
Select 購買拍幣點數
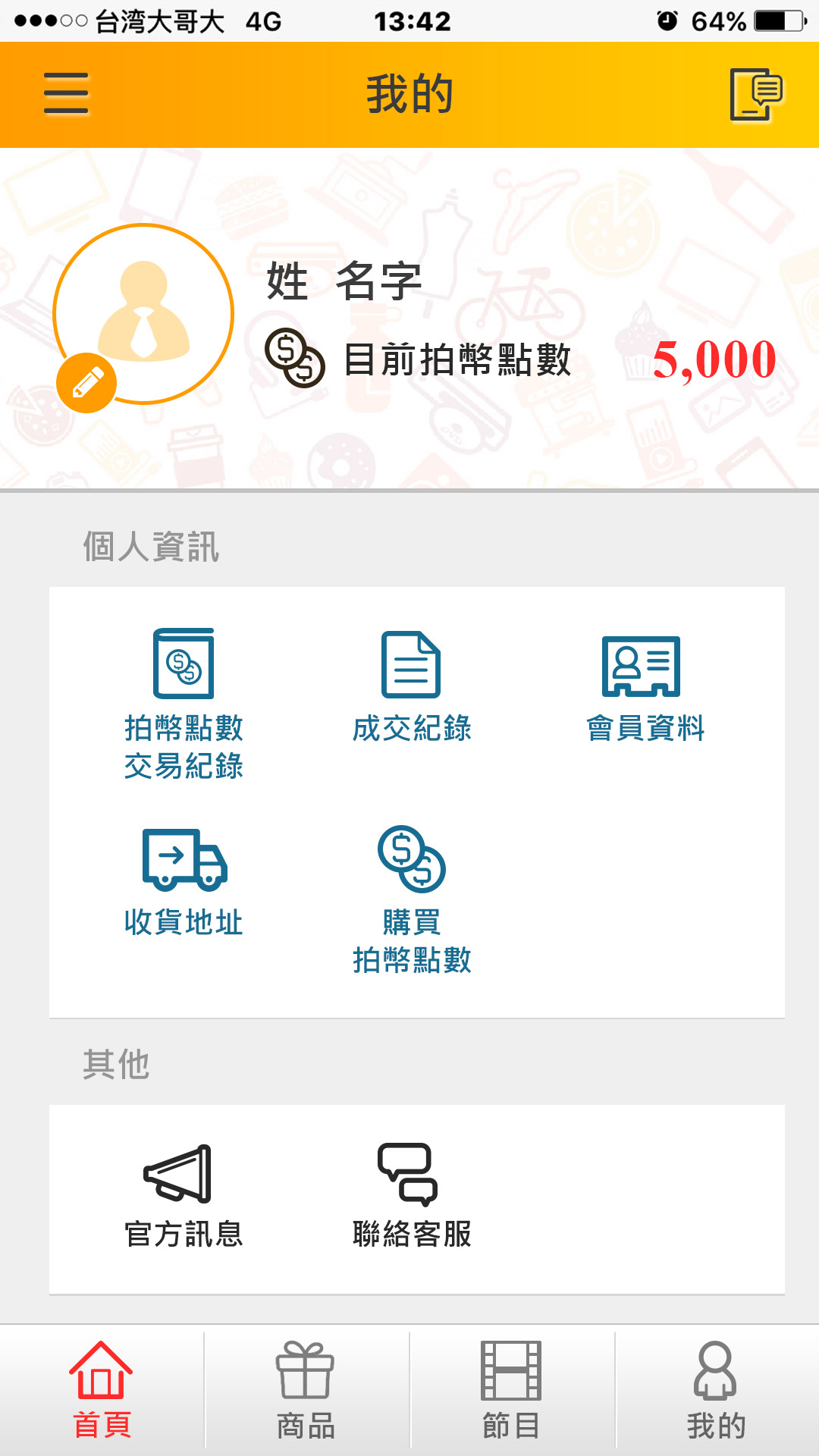411,900
